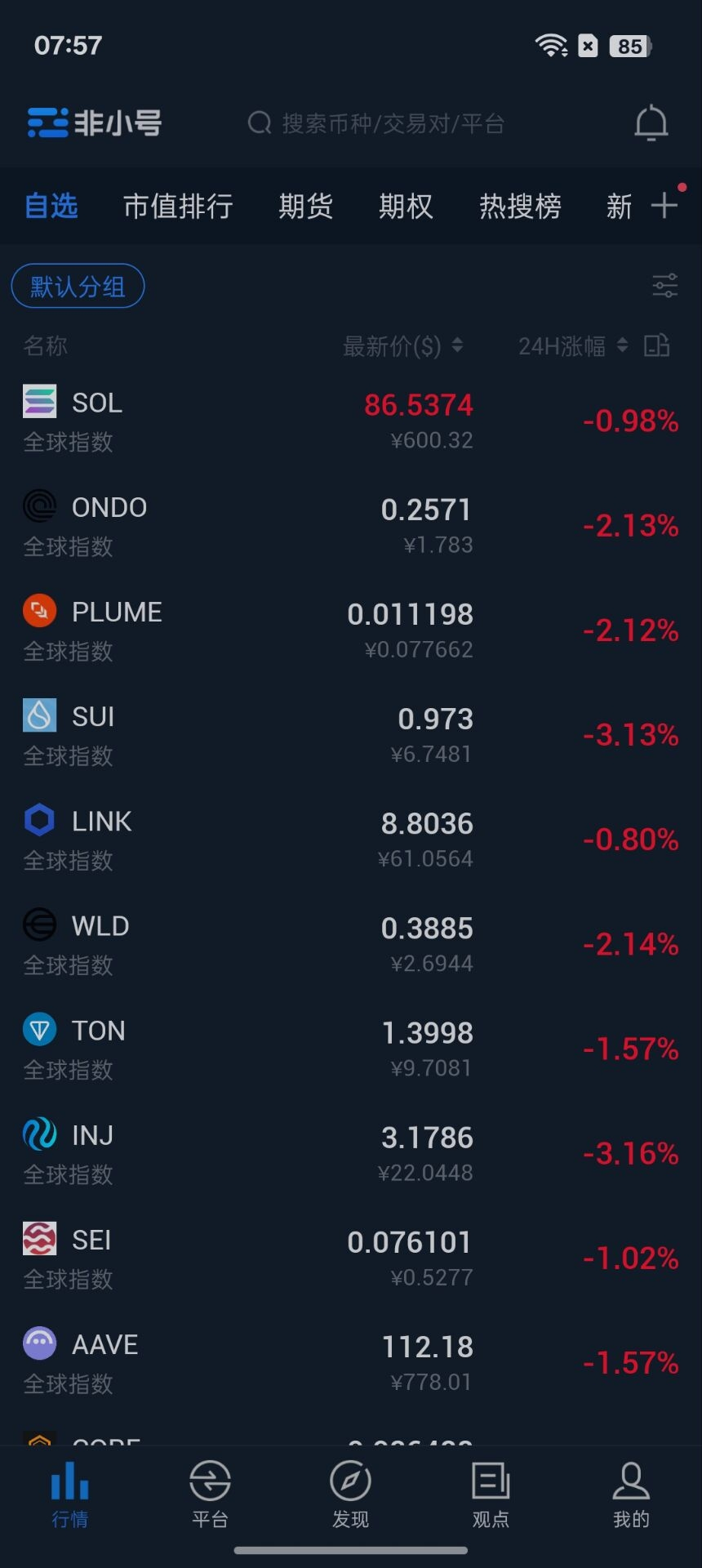Switch to the 市值排行 tab
This screenshot has width=702, height=1568.
point(178,207)
